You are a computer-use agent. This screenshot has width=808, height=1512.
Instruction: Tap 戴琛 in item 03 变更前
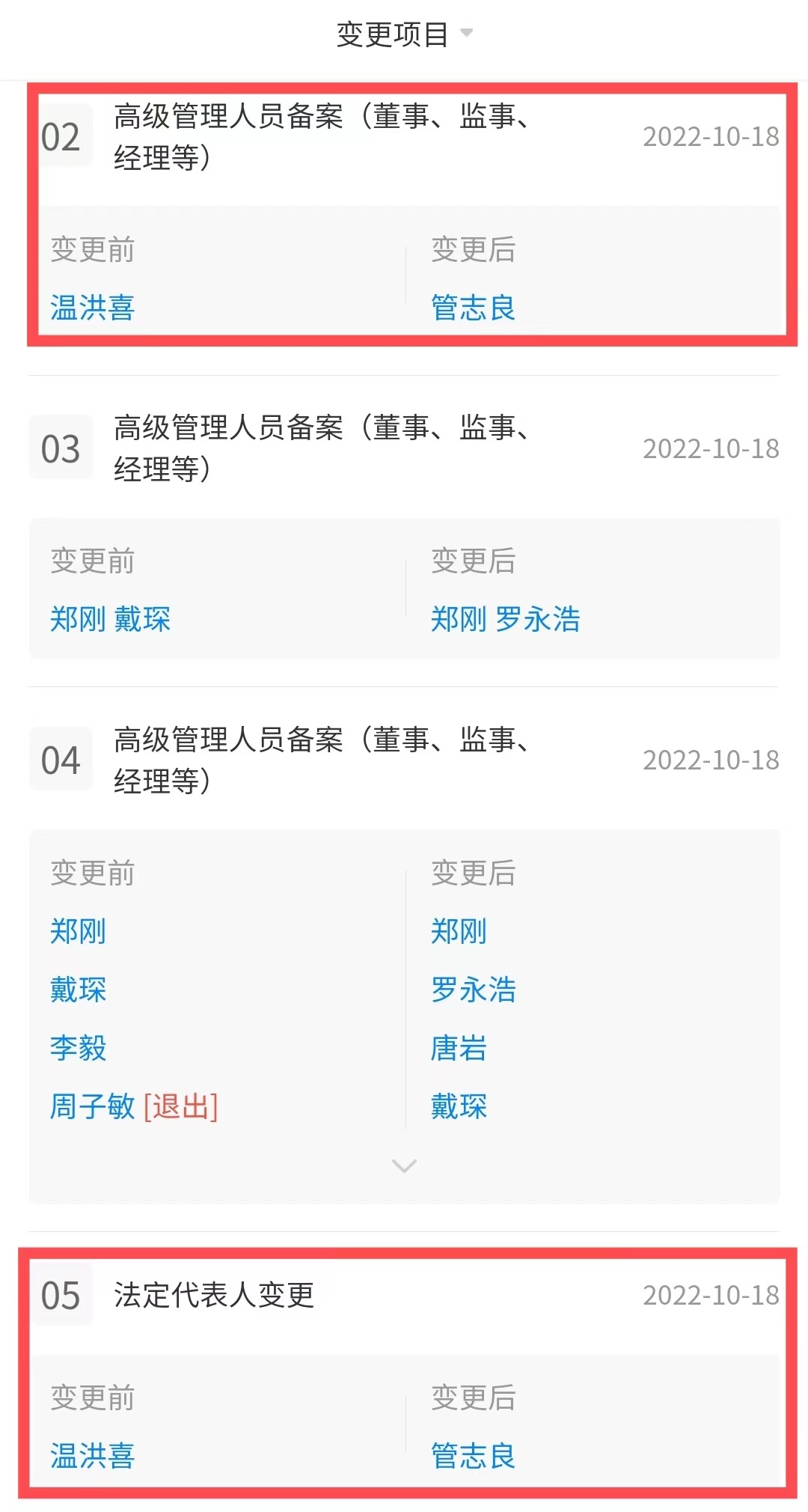click(x=143, y=619)
